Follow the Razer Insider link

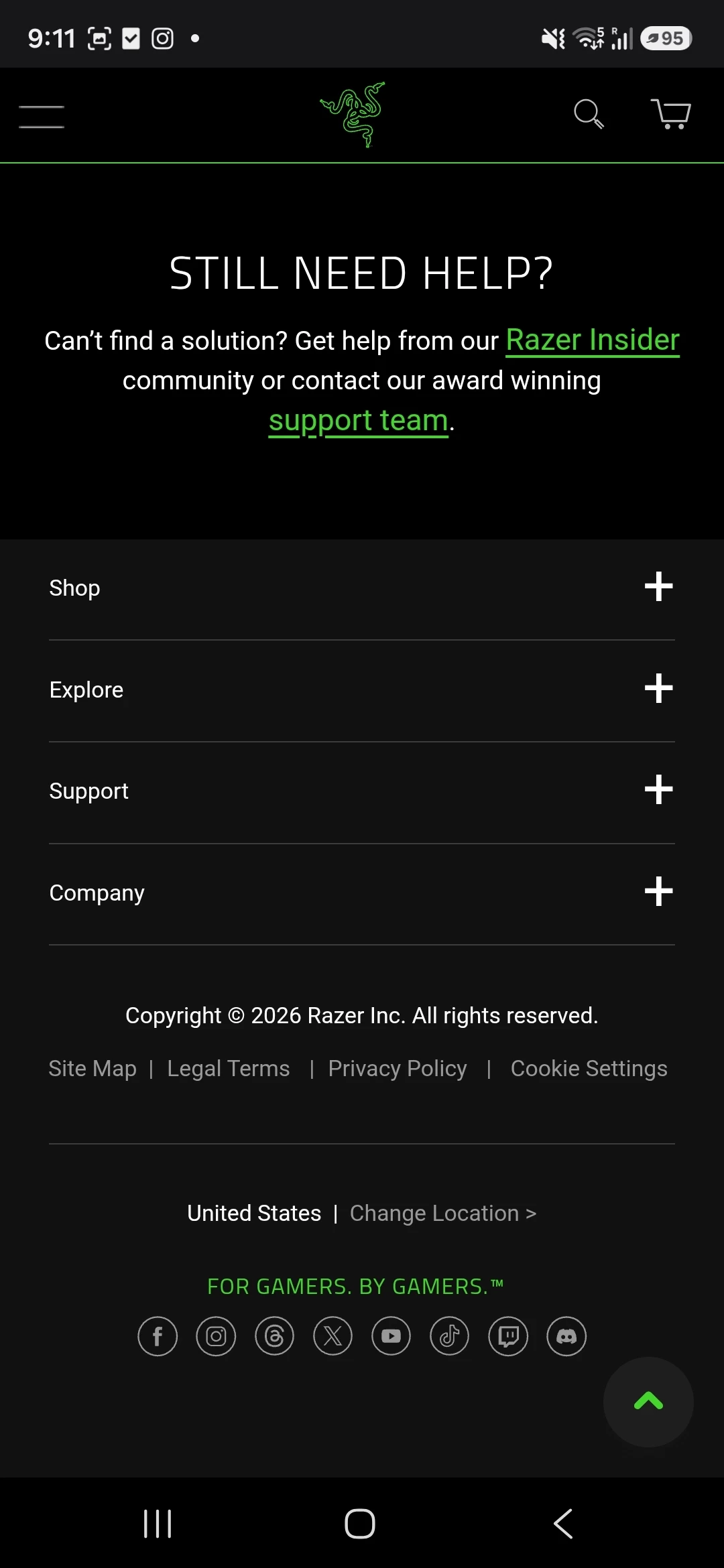pyautogui.click(x=593, y=340)
